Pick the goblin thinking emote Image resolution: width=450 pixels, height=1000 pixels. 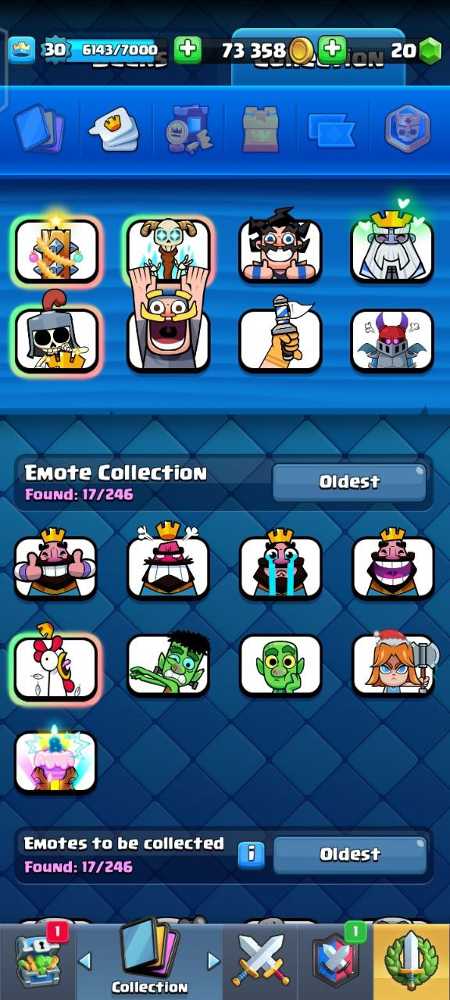coord(280,665)
